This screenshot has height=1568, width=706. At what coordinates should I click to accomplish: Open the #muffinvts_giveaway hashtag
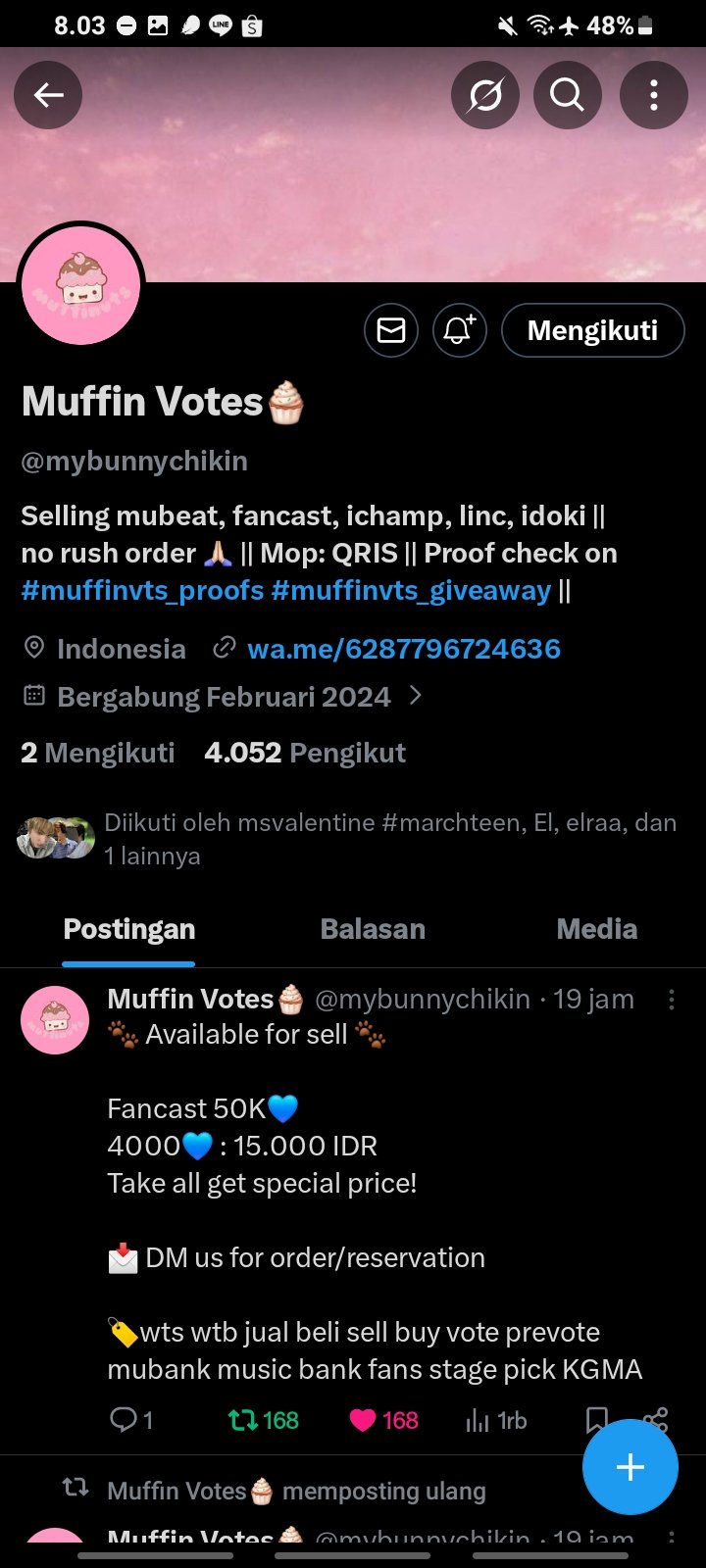(411, 591)
